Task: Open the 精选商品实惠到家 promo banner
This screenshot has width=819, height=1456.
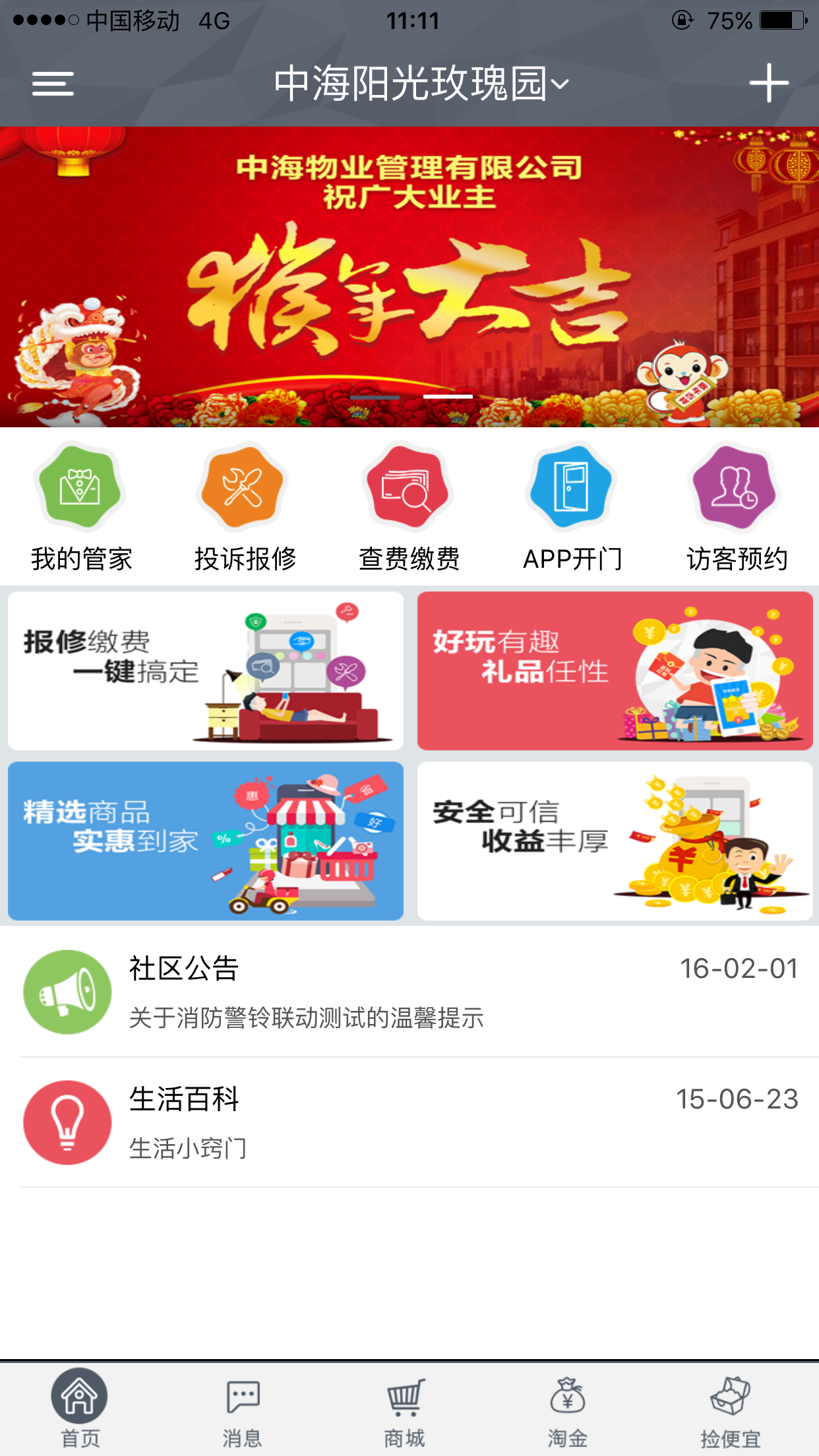Action: tap(204, 841)
